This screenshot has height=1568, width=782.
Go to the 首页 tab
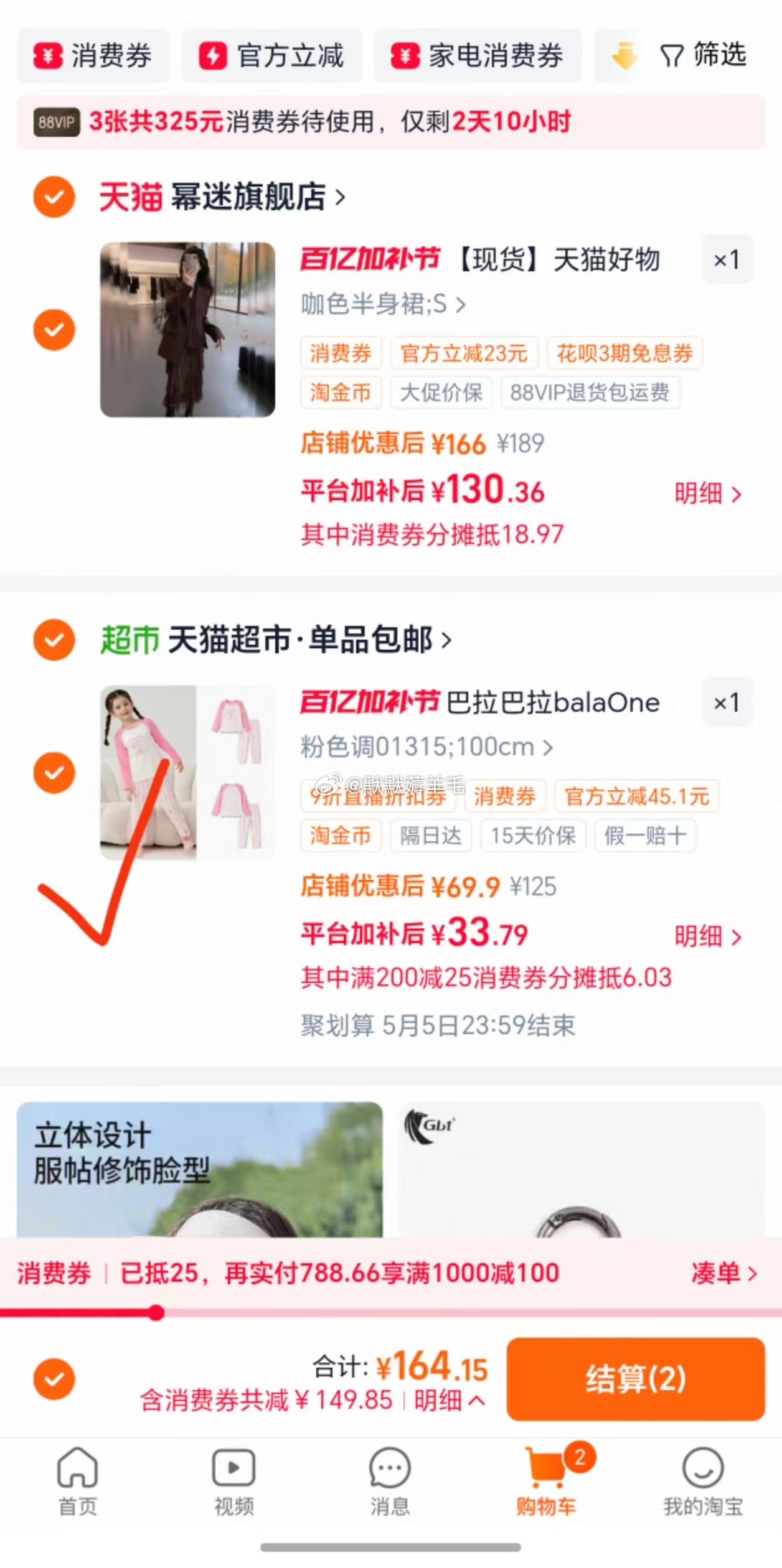(78, 1482)
